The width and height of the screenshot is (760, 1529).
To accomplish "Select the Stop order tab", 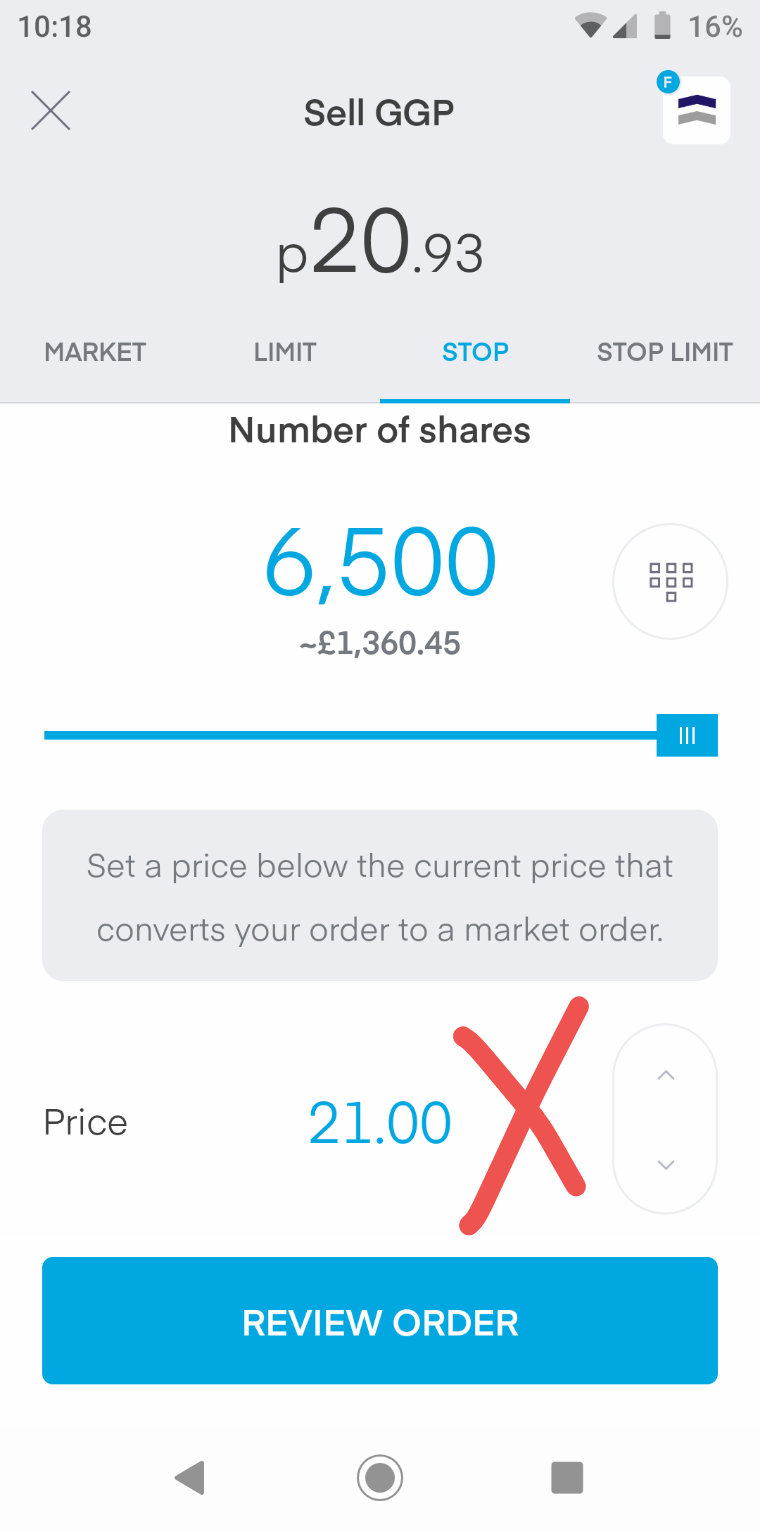I will tap(475, 352).
